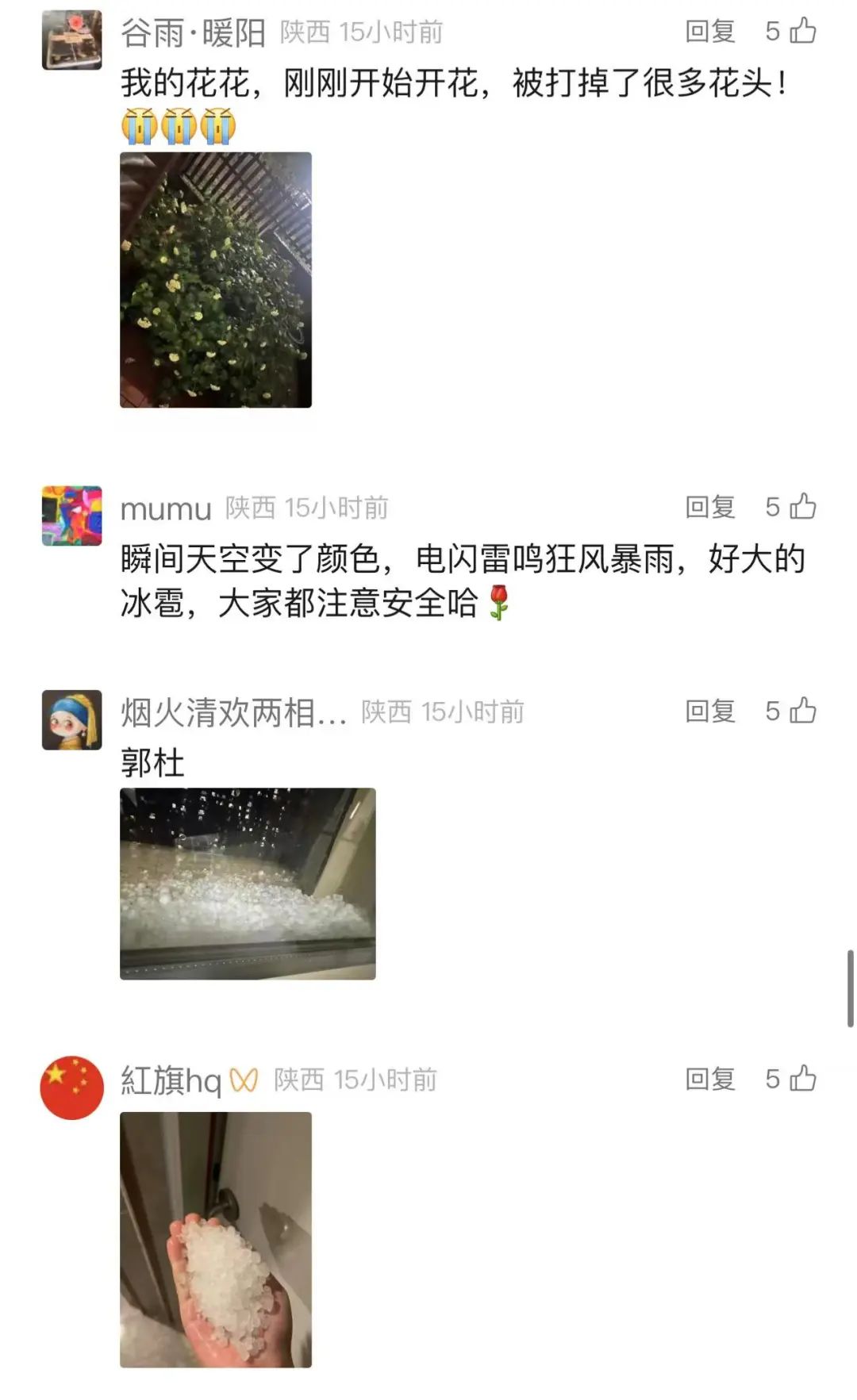Like mumu's comment
Viewport: 857px width, 1400px height.
coord(802,506)
